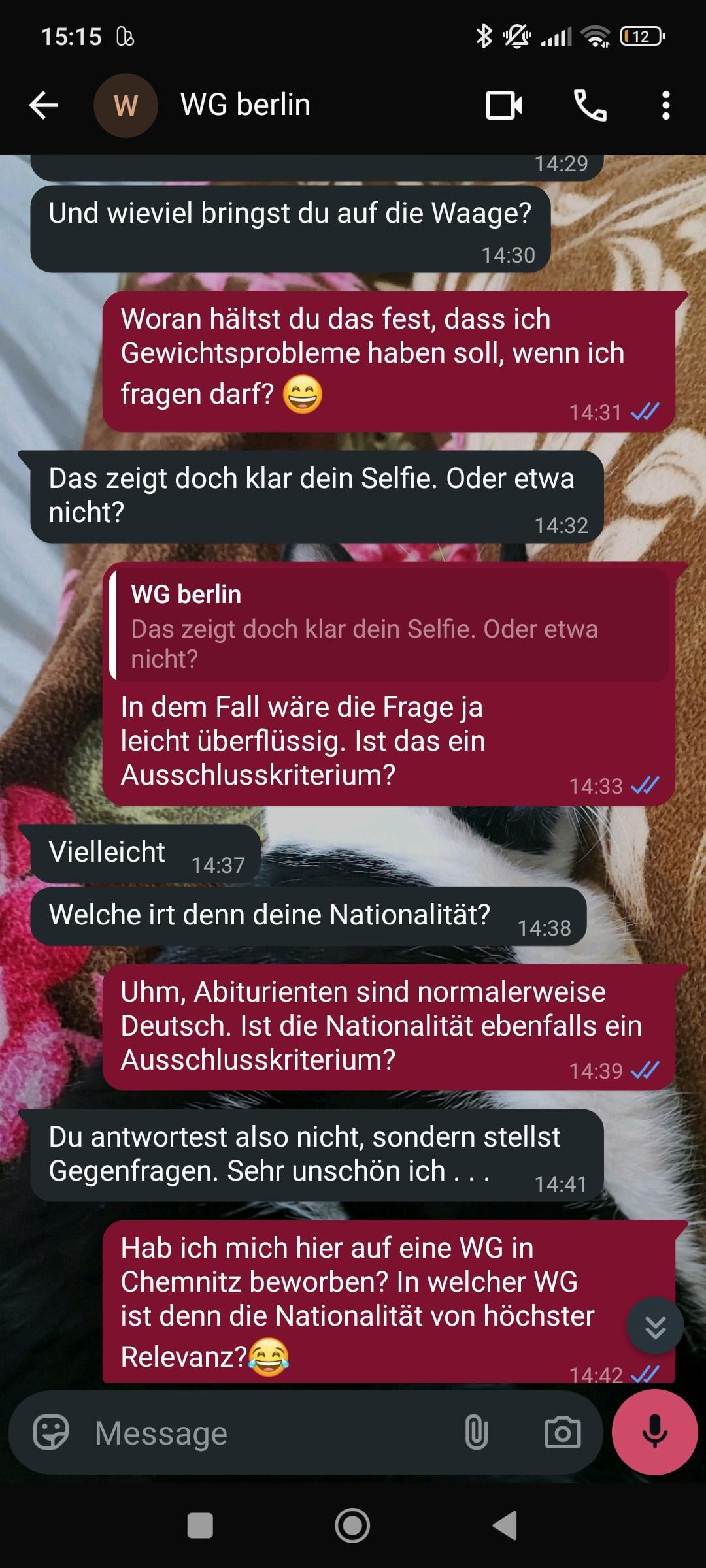Viewport: 706px width, 1568px height.
Task: Record a voice message with the microphone
Action: tap(654, 1432)
